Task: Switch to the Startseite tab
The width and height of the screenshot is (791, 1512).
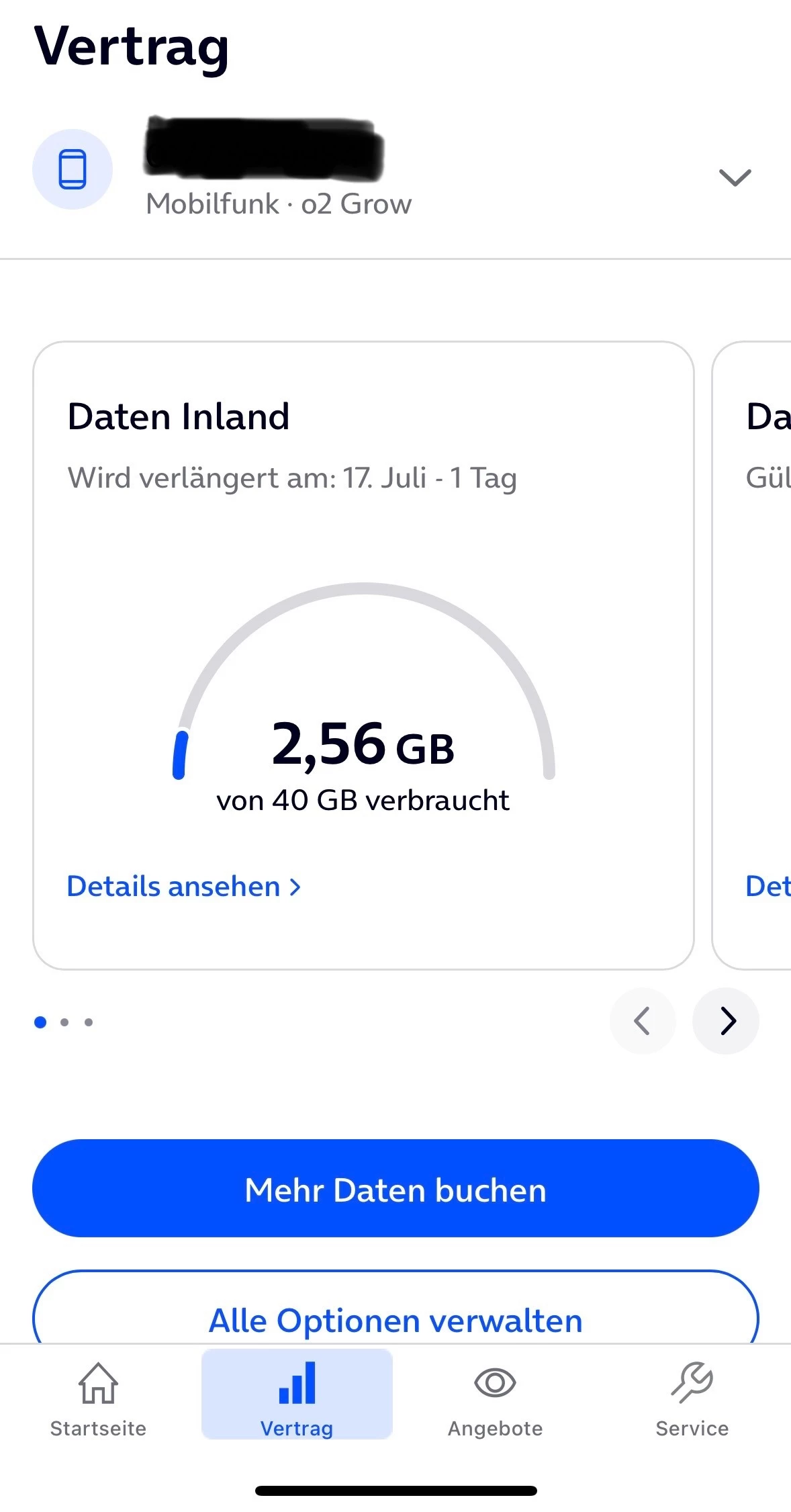Action: (98, 1400)
